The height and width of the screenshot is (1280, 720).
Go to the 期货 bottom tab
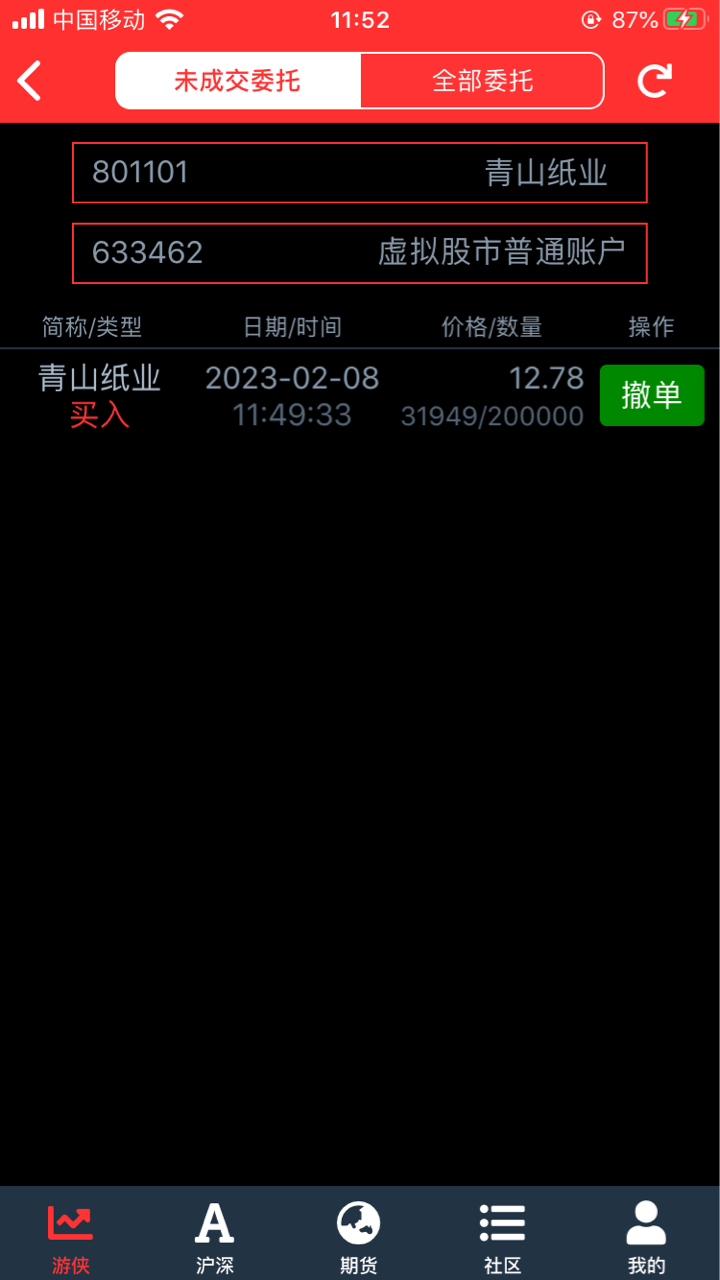click(x=359, y=1237)
